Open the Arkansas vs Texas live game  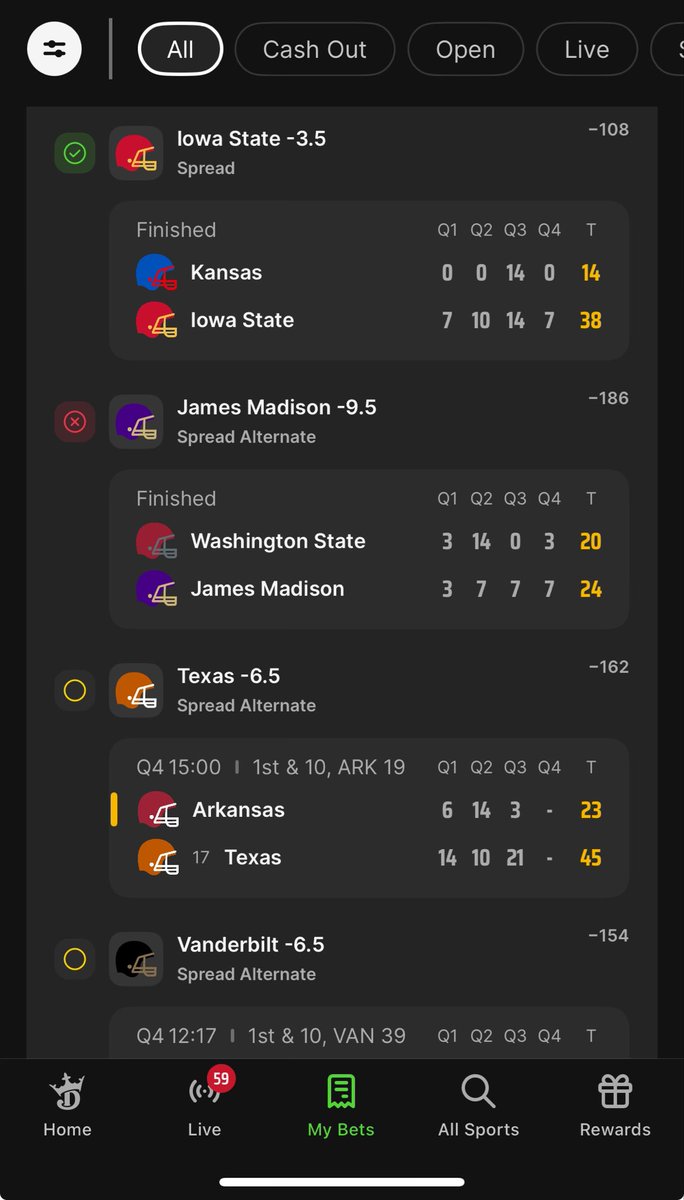[368, 818]
